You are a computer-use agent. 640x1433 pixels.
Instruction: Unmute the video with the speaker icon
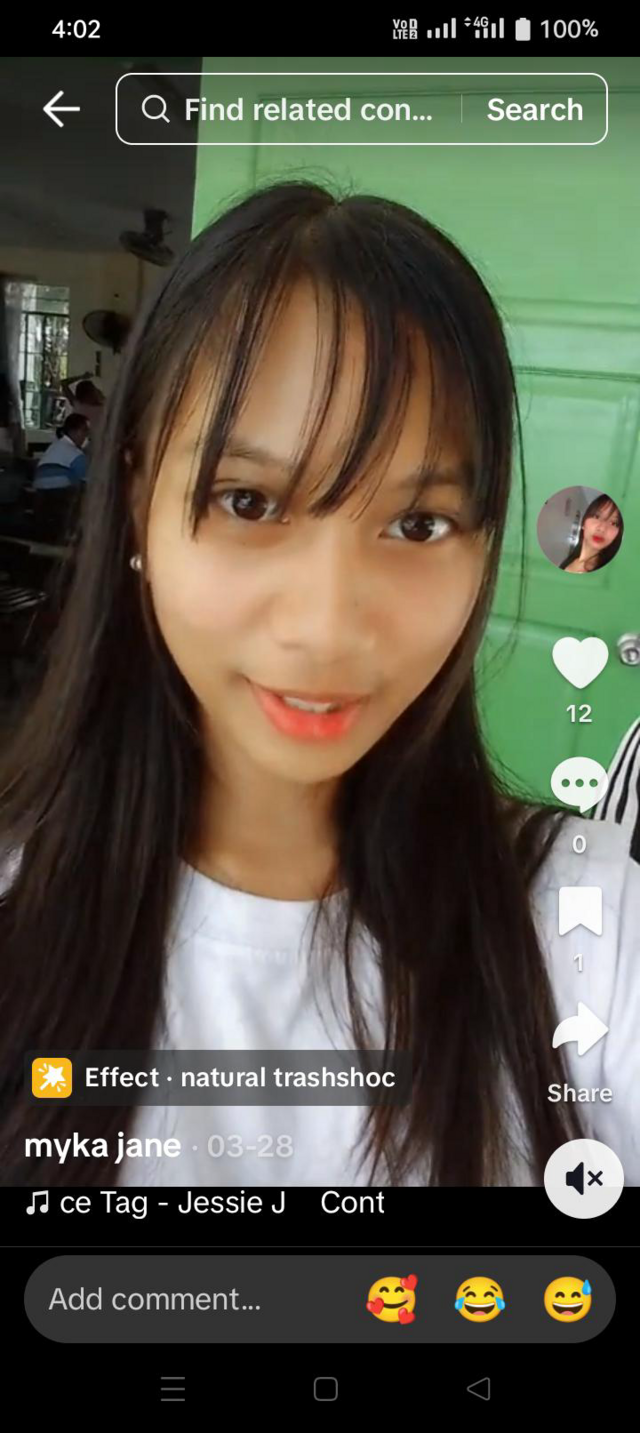coord(584,1178)
